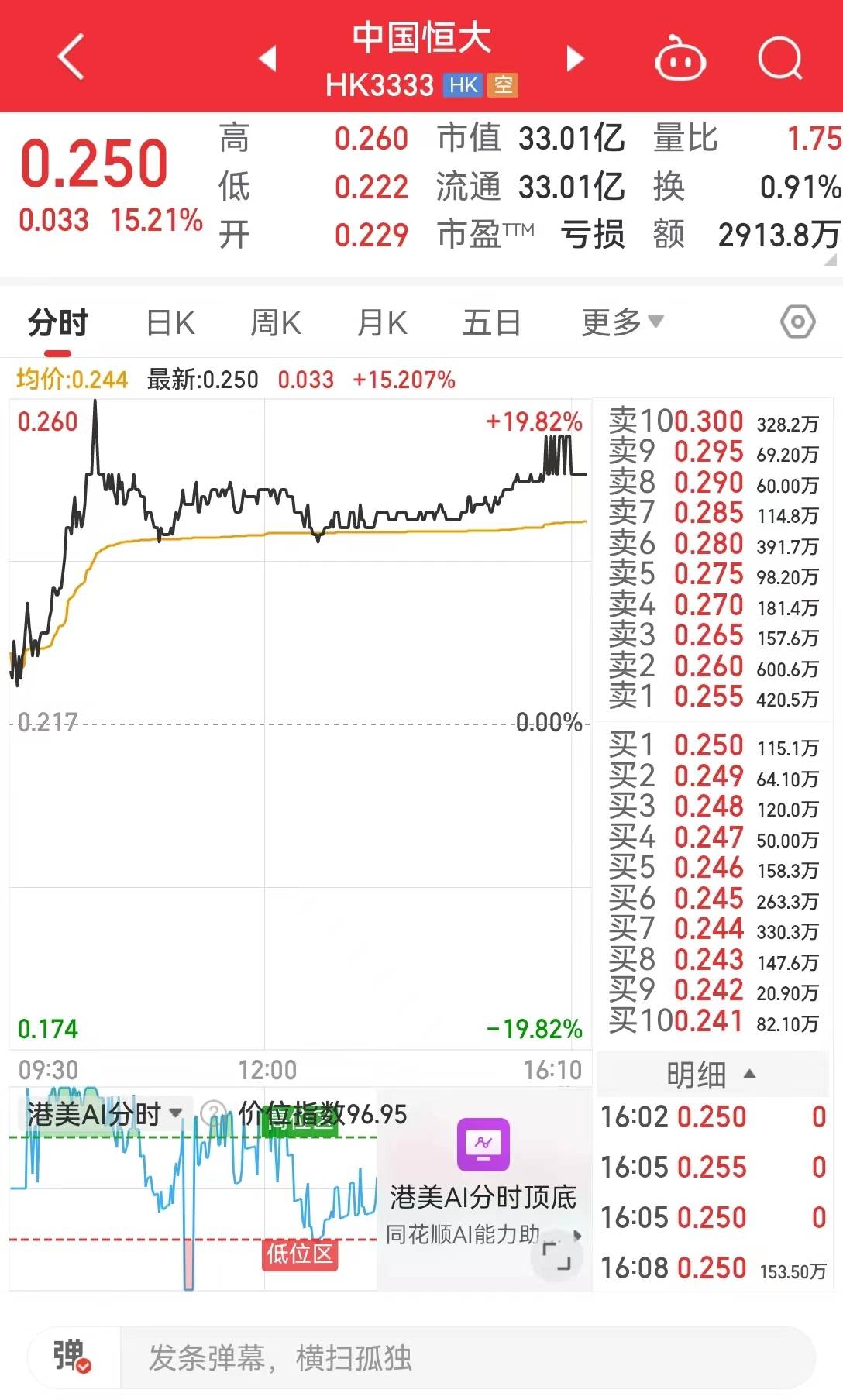This screenshot has width=843, height=1400.
Task: Switch to the 月K chart tab
Action: (x=382, y=323)
